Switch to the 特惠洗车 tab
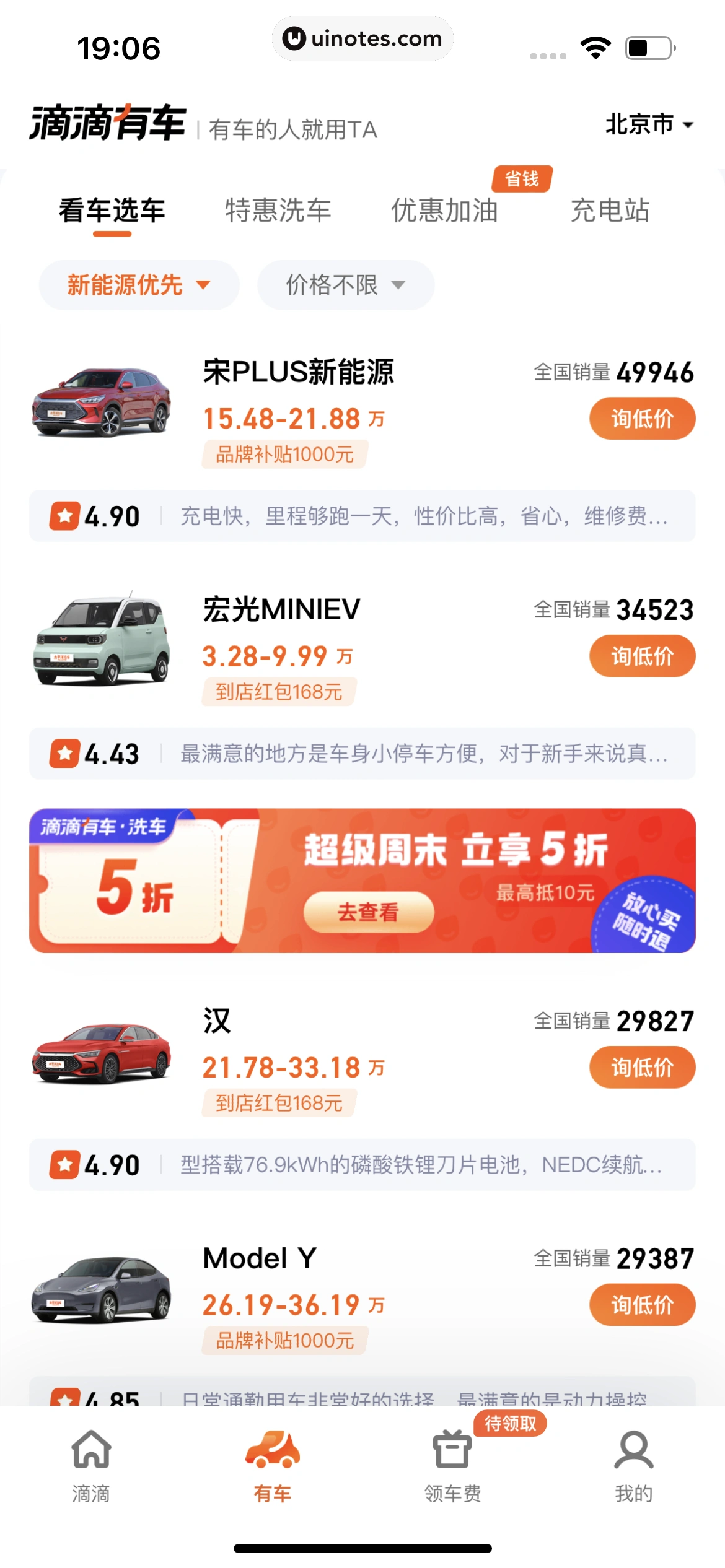The height and width of the screenshot is (1568, 725). (x=278, y=211)
